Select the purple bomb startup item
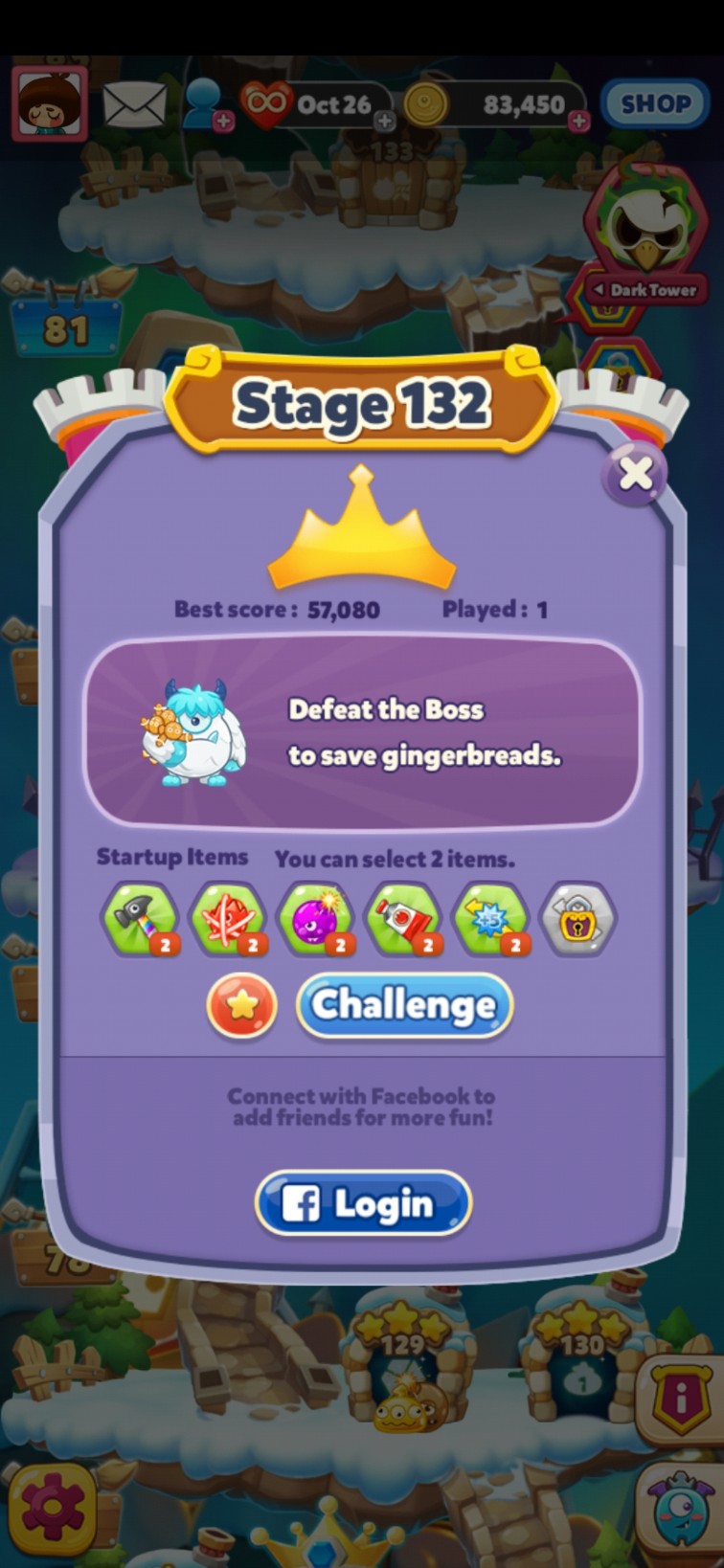Viewport: 724px width, 1568px height. coord(315,919)
